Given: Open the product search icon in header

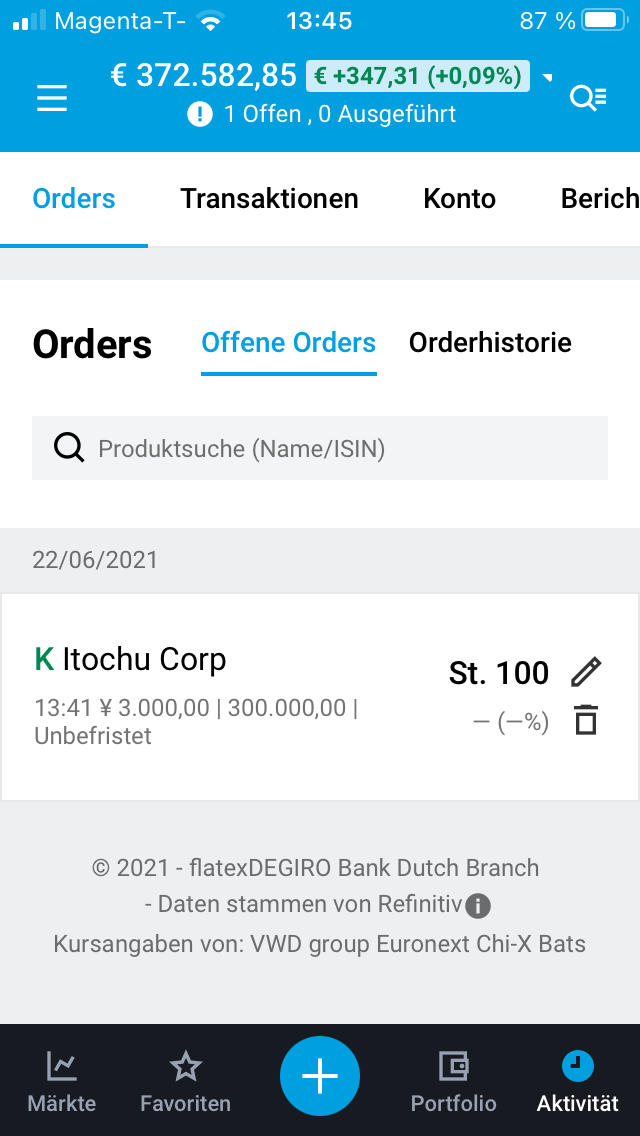Looking at the screenshot, I should click(x=587, y=98).
